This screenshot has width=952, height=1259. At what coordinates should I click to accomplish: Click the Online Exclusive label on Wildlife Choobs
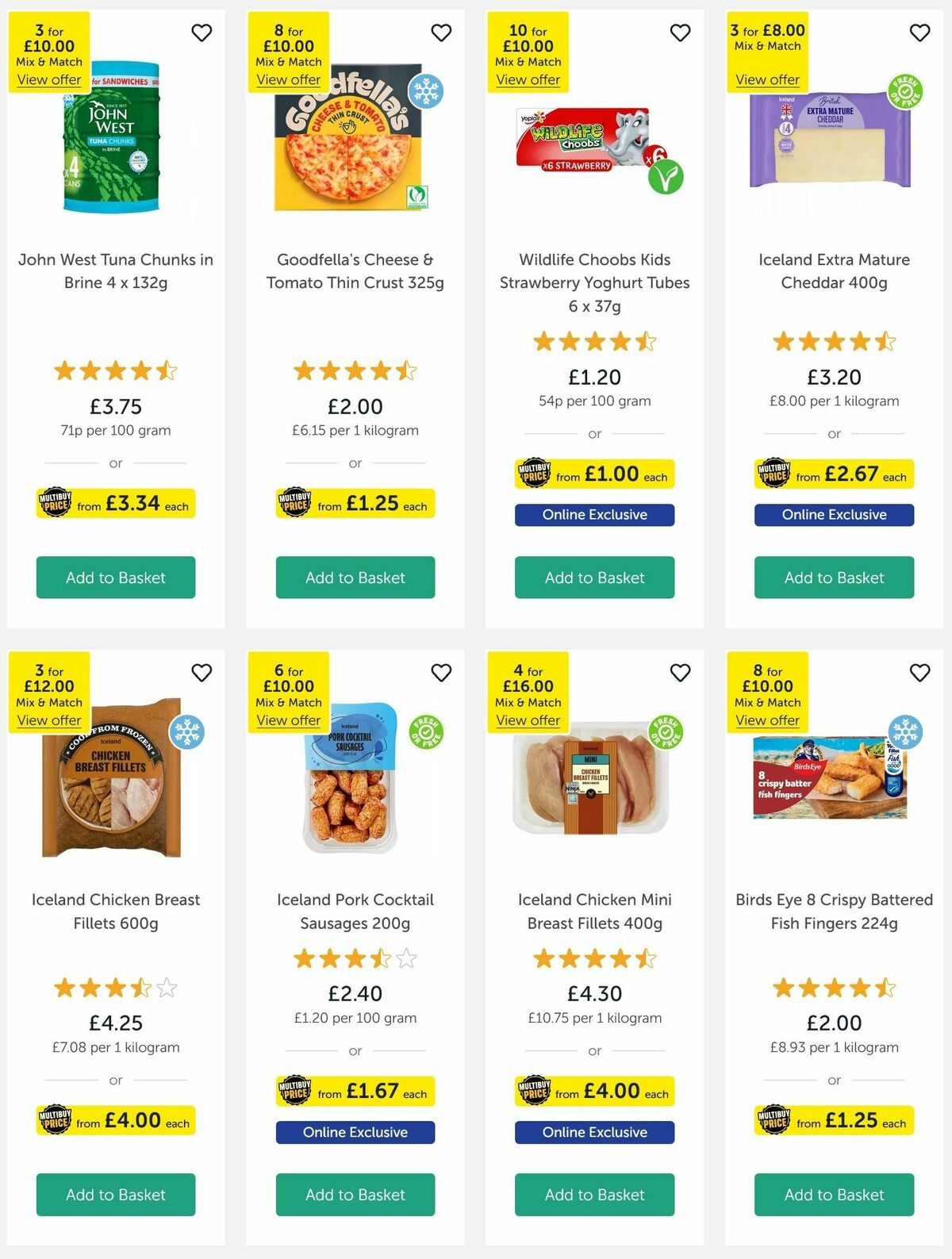click(x=593, y=515)
